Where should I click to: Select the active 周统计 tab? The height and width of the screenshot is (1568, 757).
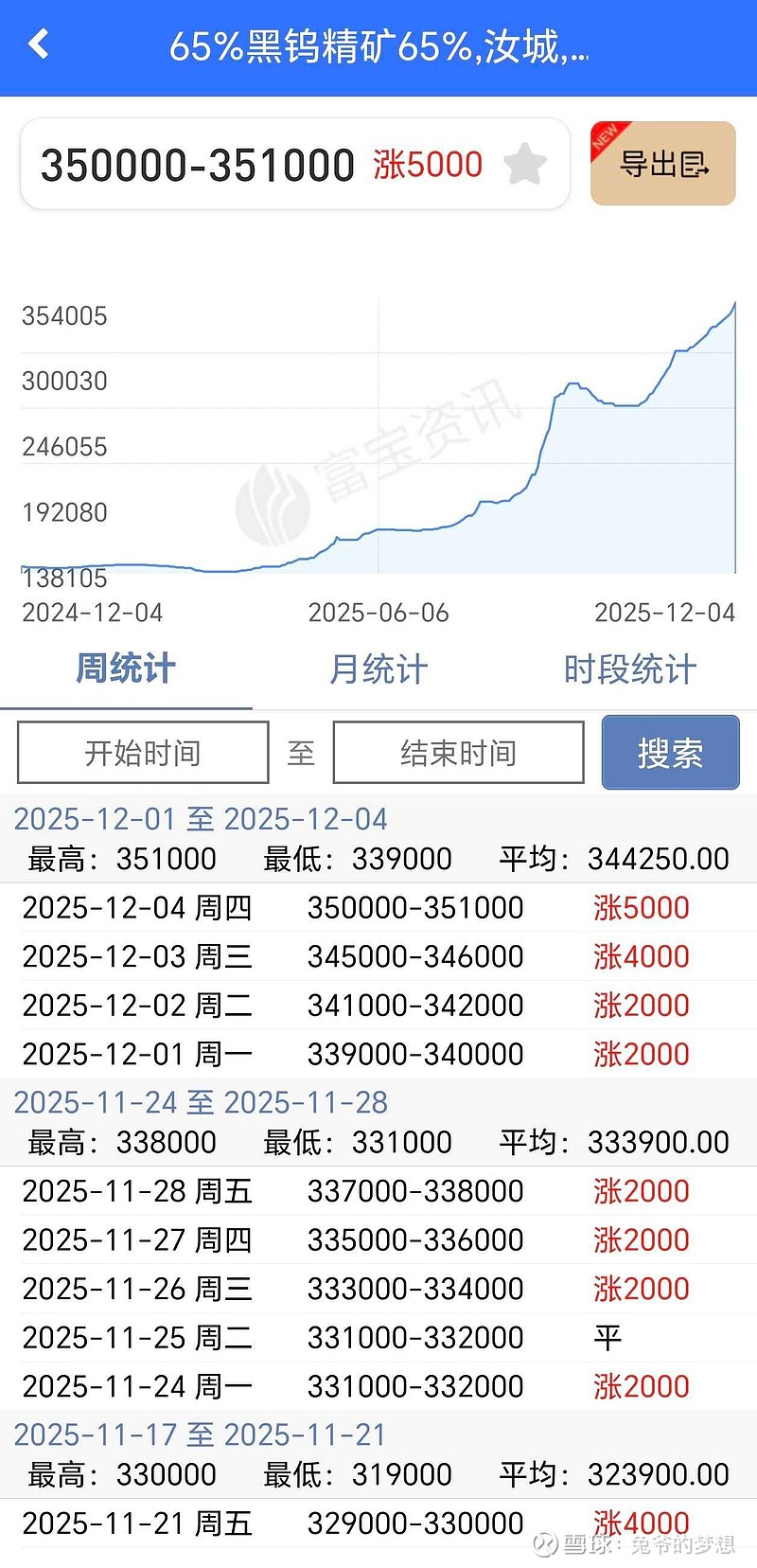click(x=126, y=668)
